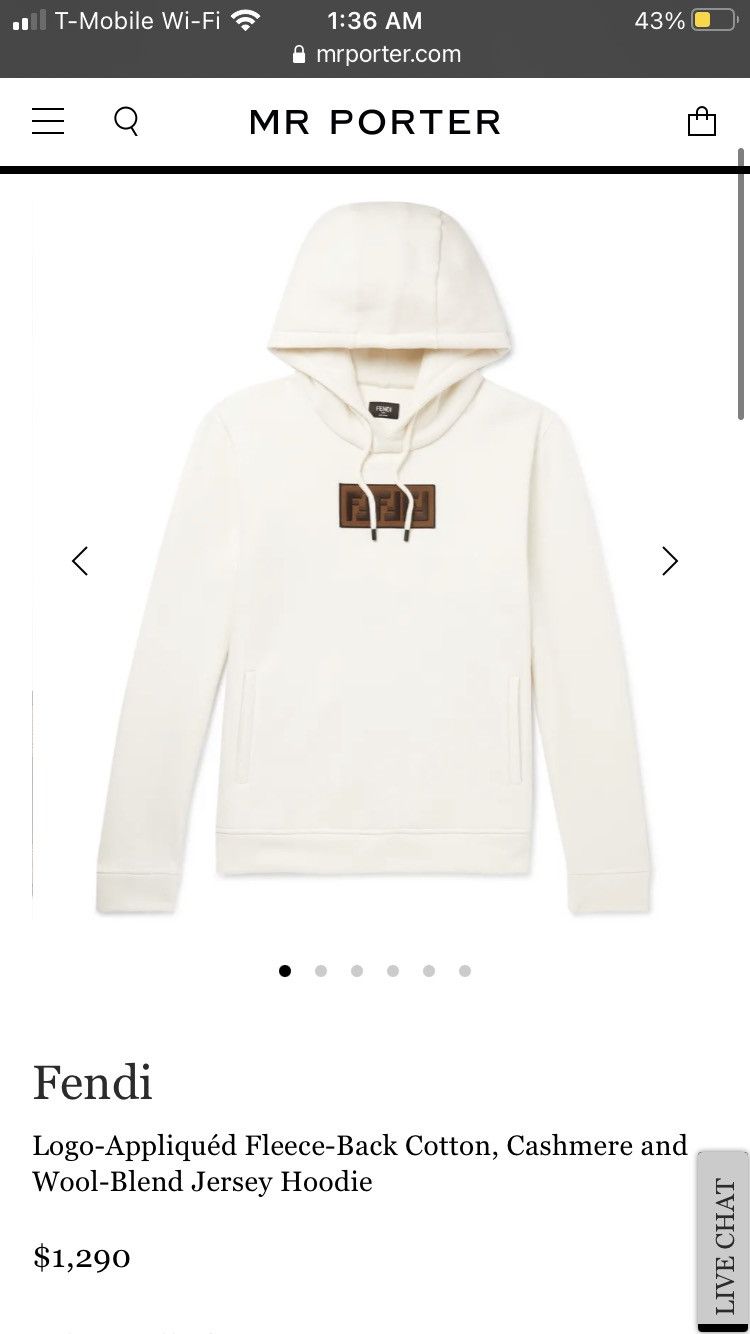Show the previous product image
This screenshot has height=1334, width=750.
[x=80, y=561]
